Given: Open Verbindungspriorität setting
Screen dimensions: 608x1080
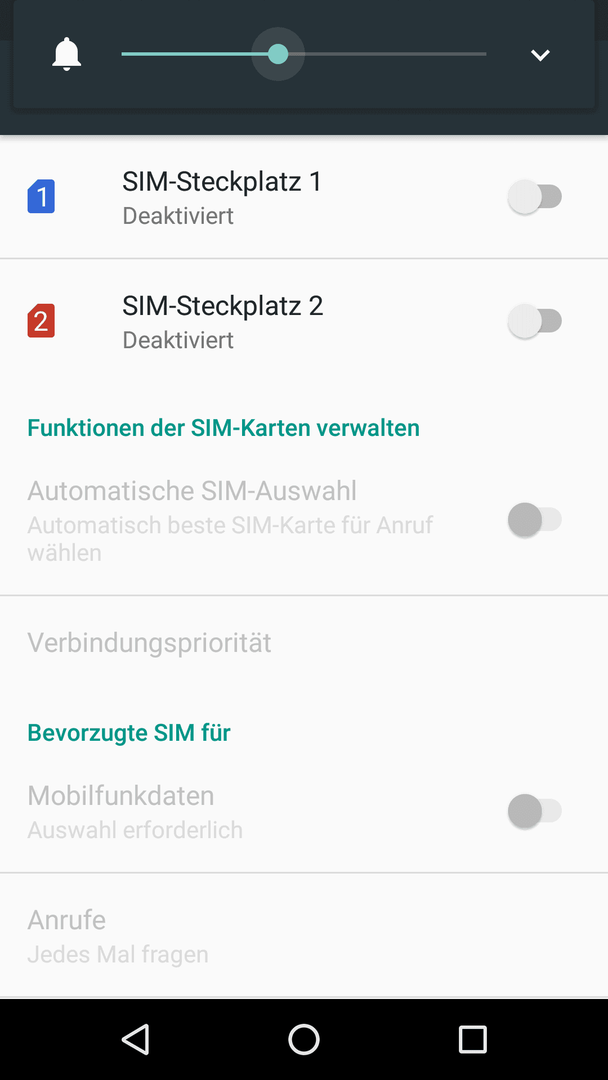Looking at the screenshot, I should coord(304,643).
